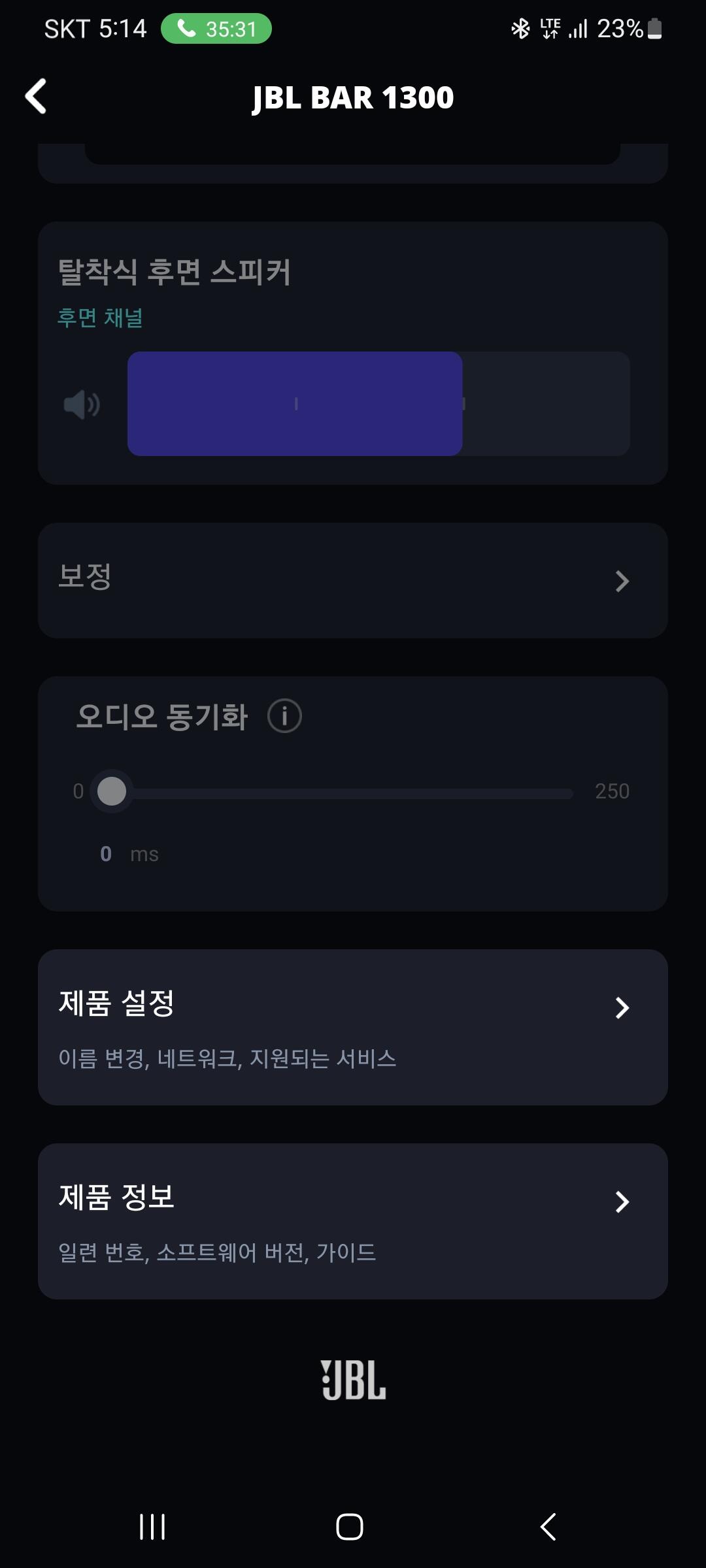Return to the ongoing call pill
Screen dimensions: 706x1568
pyautogui.click(x=216, y=29)
